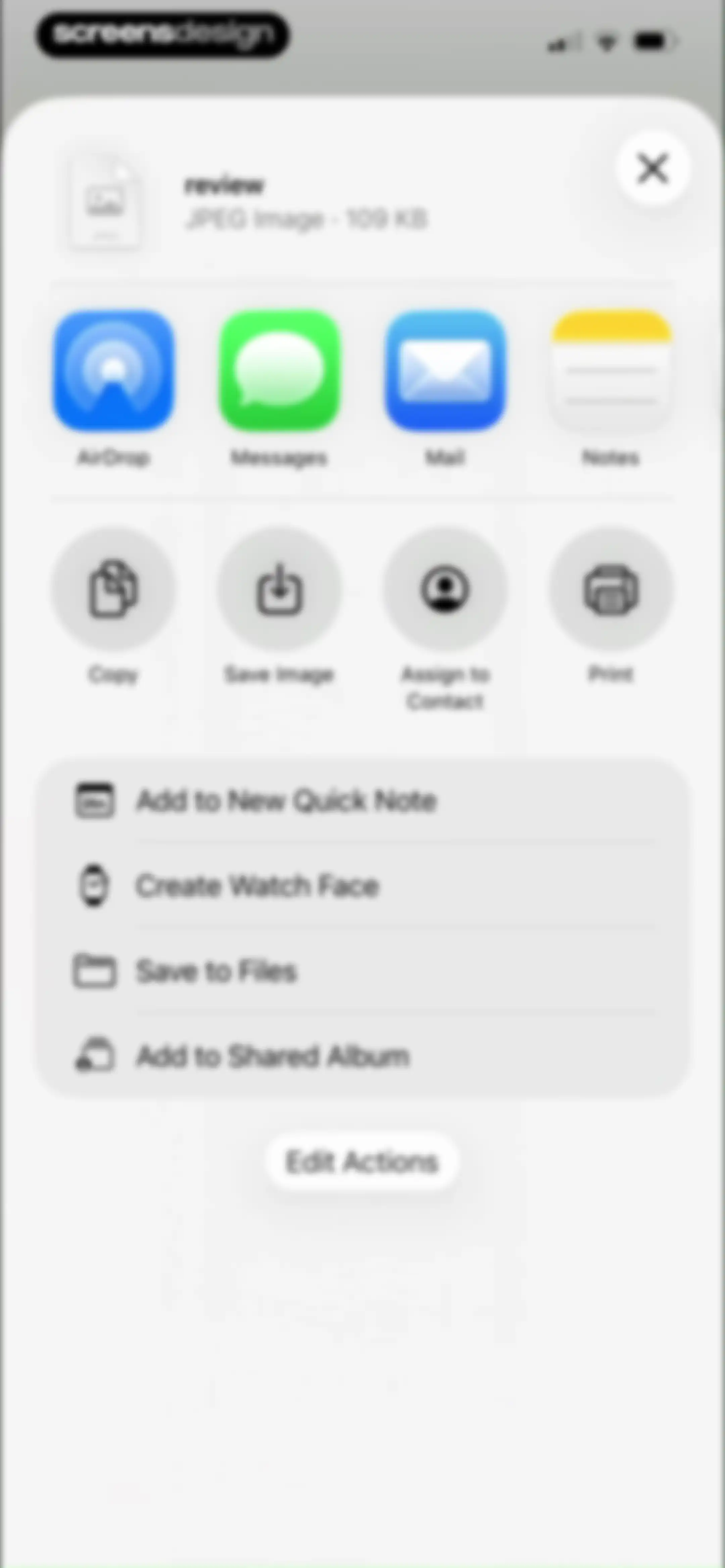Open Edit Actions
The height and width of the screenshot is (1568, 725).
coord(362,1162)
